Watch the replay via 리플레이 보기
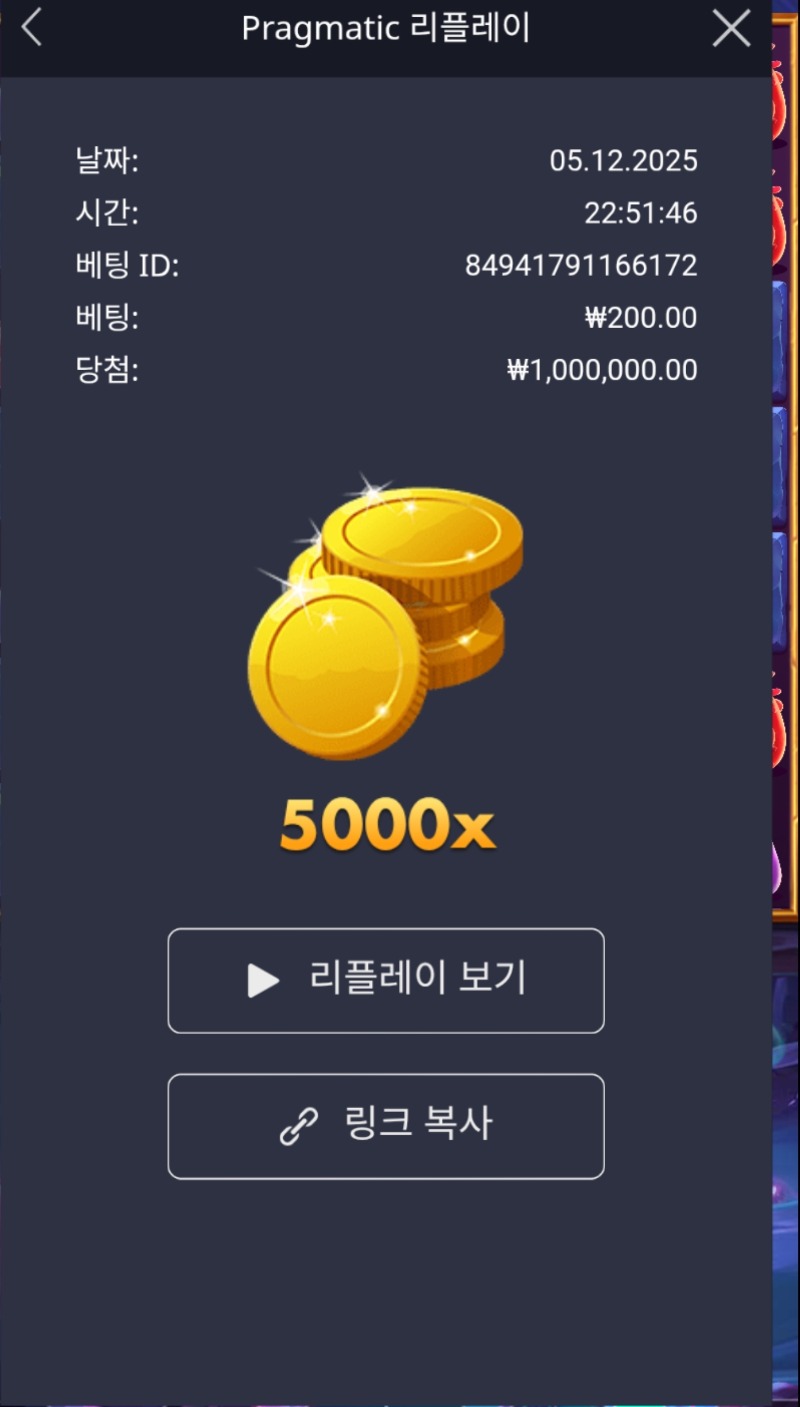Image resolution: width=800 pixels, height=1407 pixels. pos(386,980)
